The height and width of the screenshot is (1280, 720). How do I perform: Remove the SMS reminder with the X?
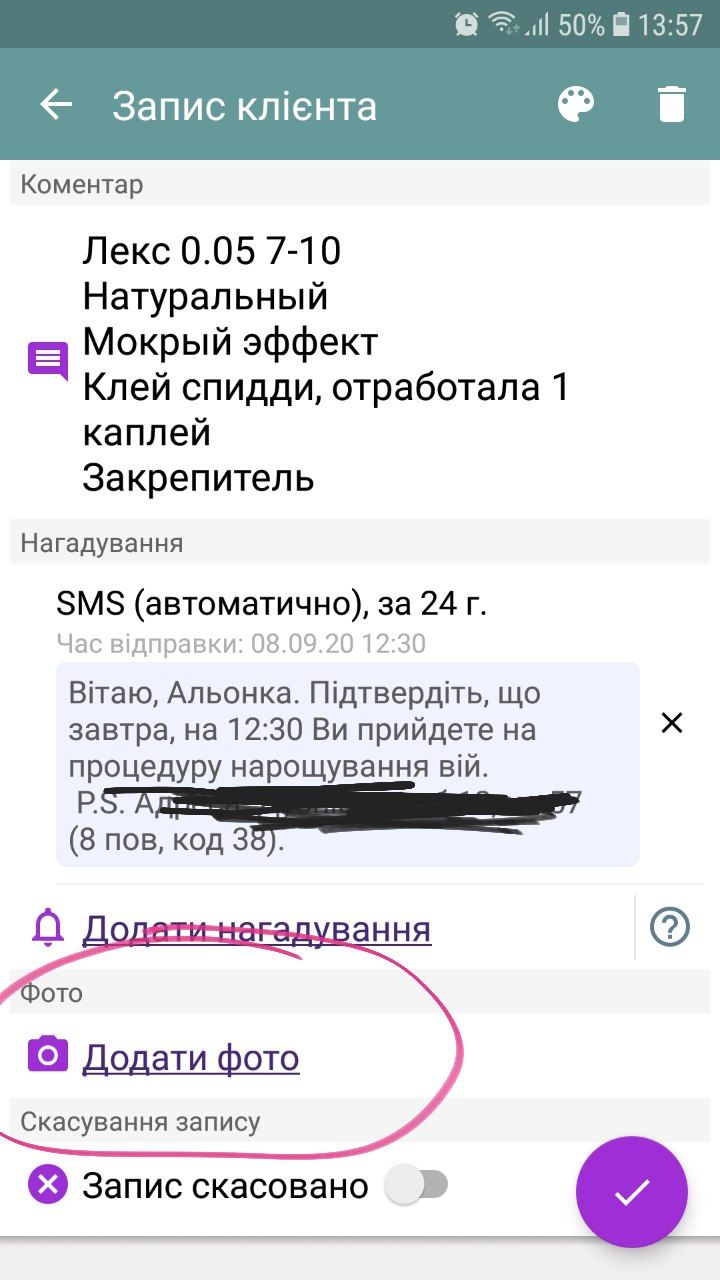click(x=672, y=723)
